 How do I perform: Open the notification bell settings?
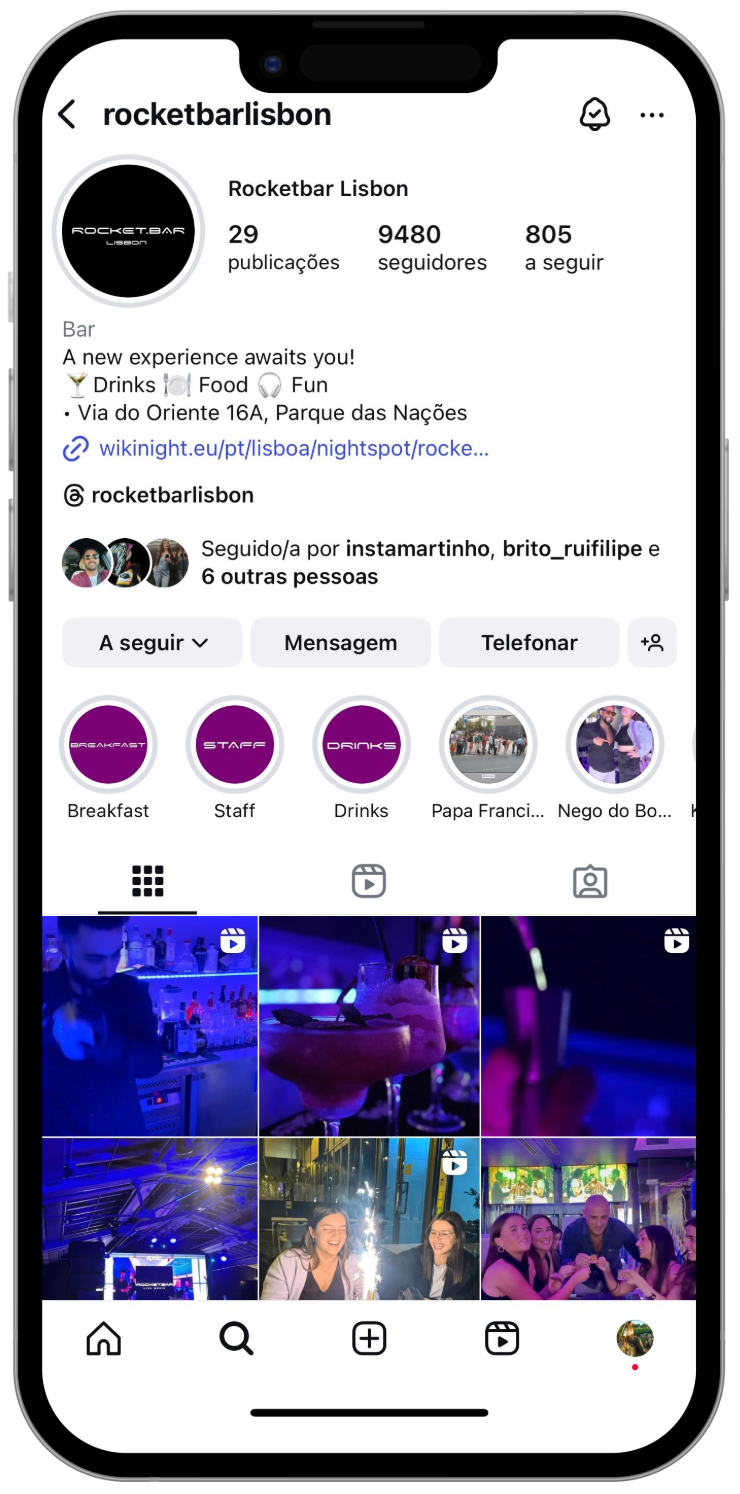[594, 115]
